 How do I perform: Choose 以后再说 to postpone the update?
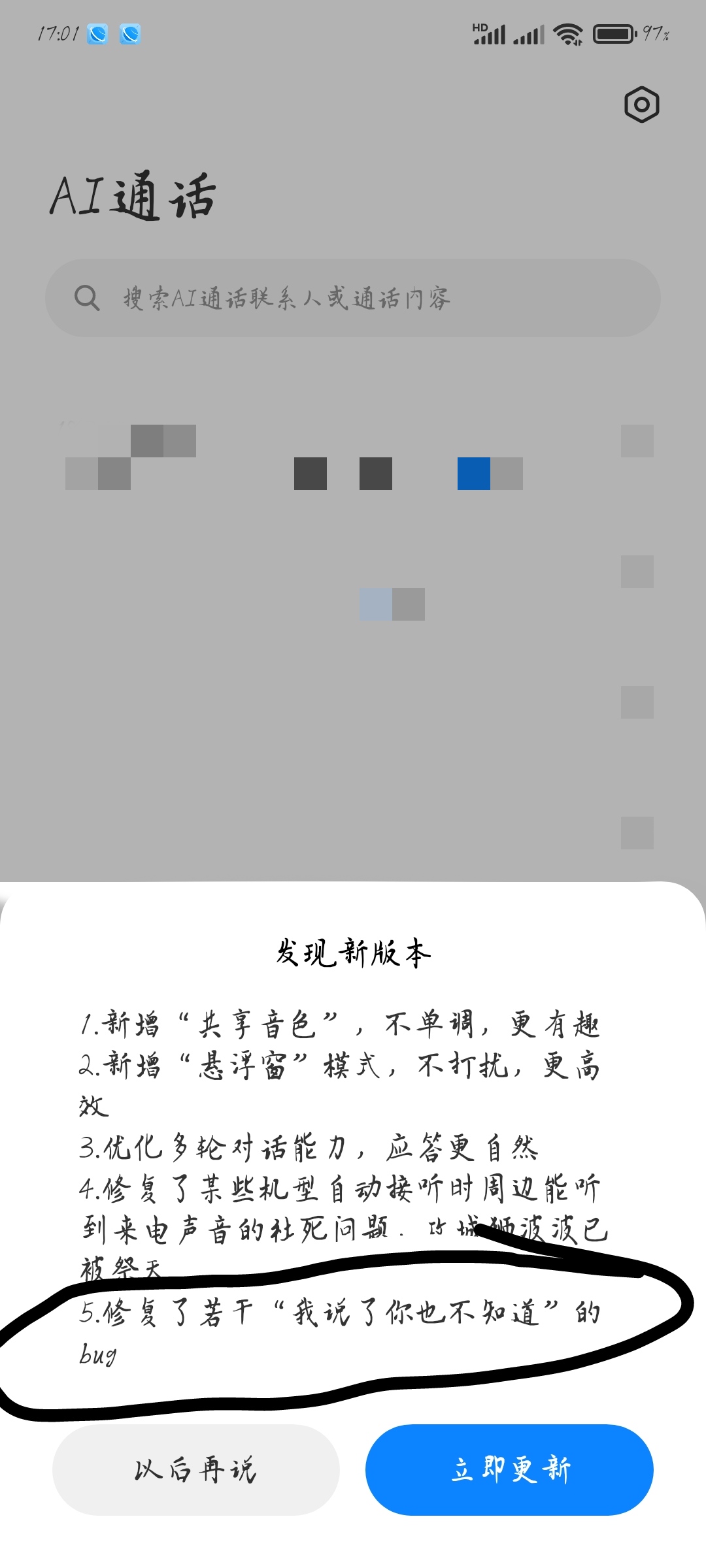click(195, 1470)
